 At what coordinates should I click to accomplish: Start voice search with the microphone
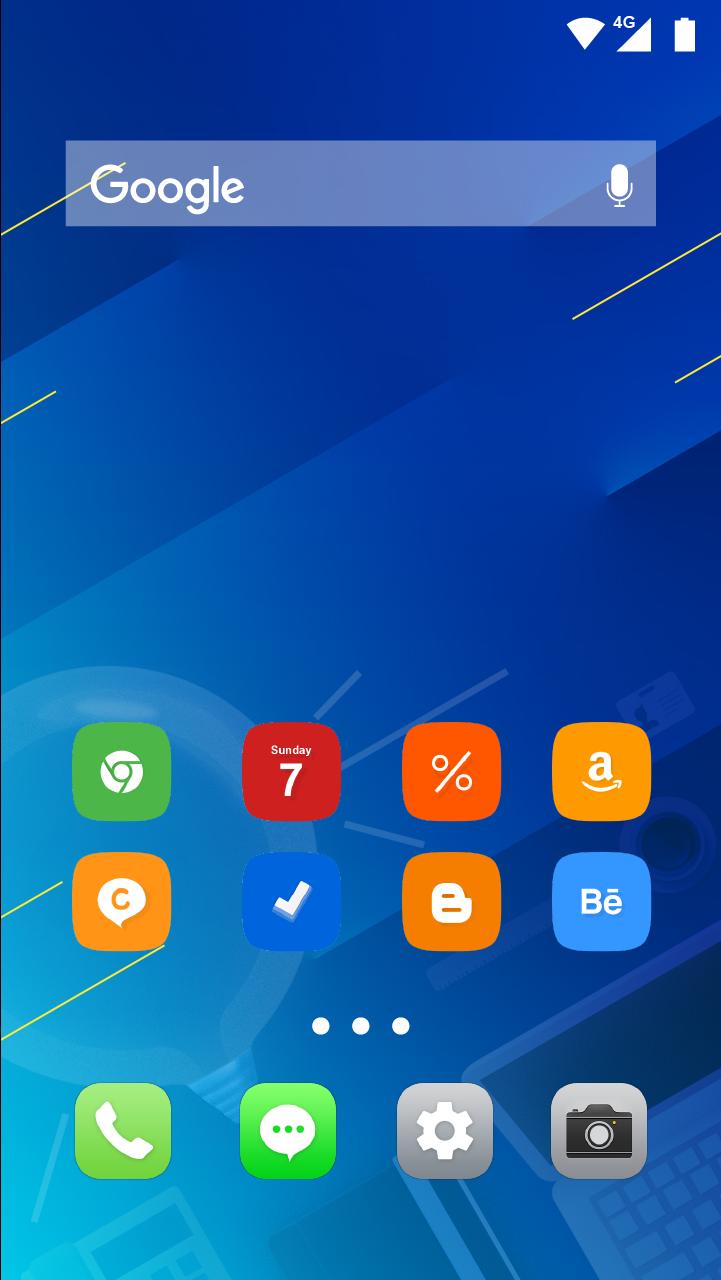click(x=619, y=186)
